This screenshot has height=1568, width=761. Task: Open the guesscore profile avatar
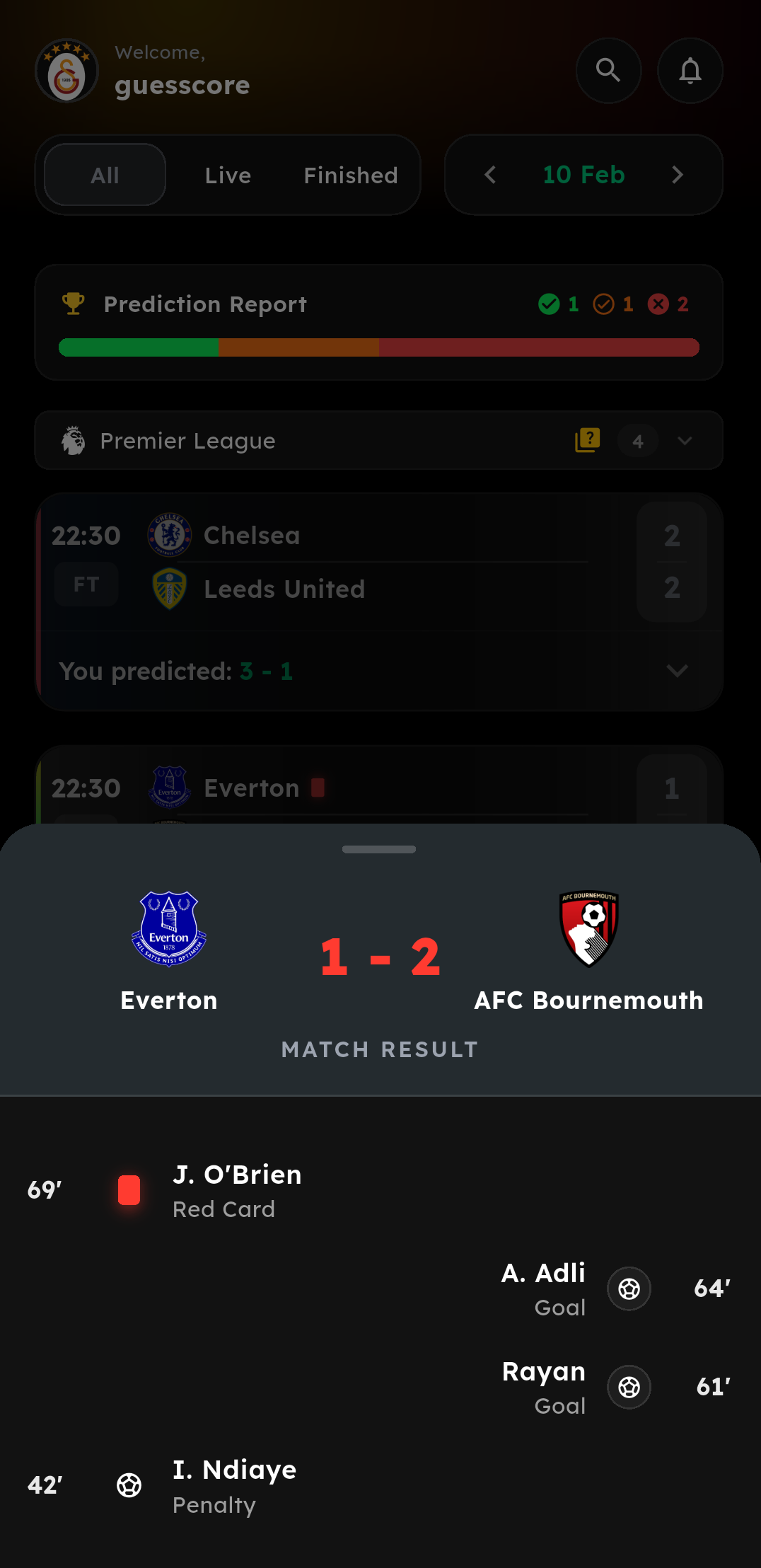[66, 71]
